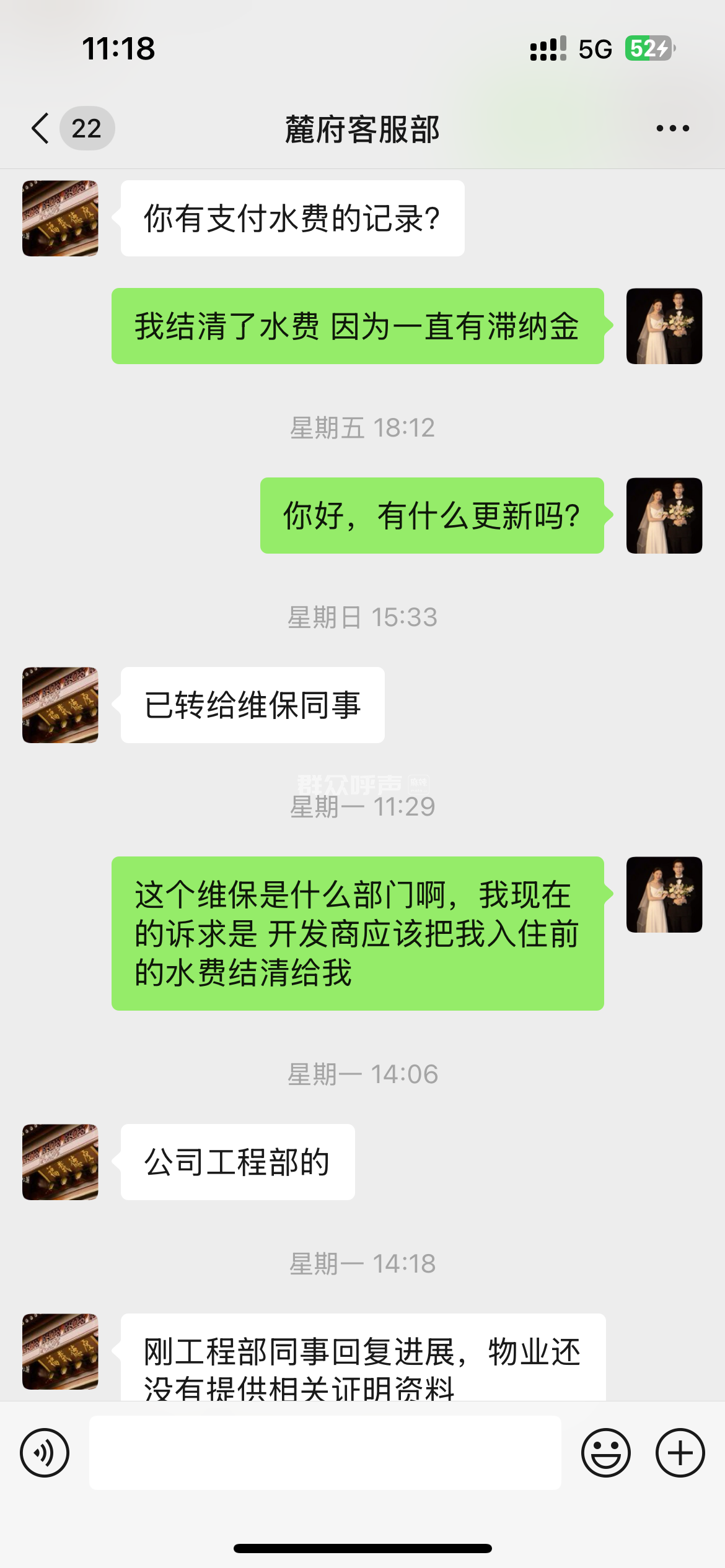The image size is (725, 1568).
Task: Open the emoji sticker panel
Action: coord(605,1453)
